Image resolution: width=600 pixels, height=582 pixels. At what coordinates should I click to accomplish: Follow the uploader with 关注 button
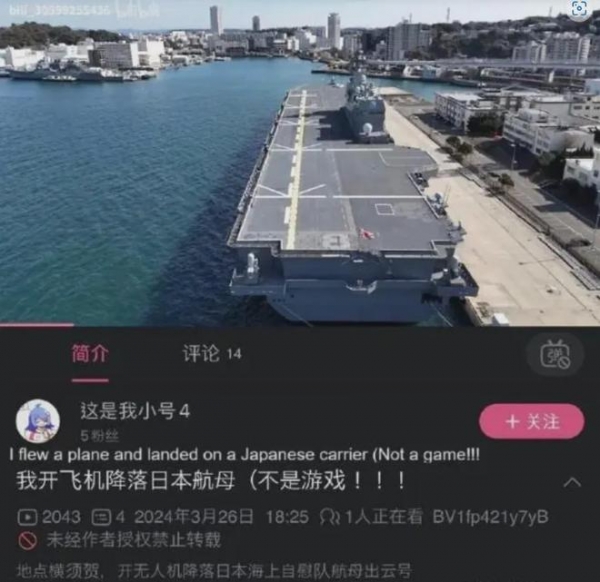pos(531,421)
